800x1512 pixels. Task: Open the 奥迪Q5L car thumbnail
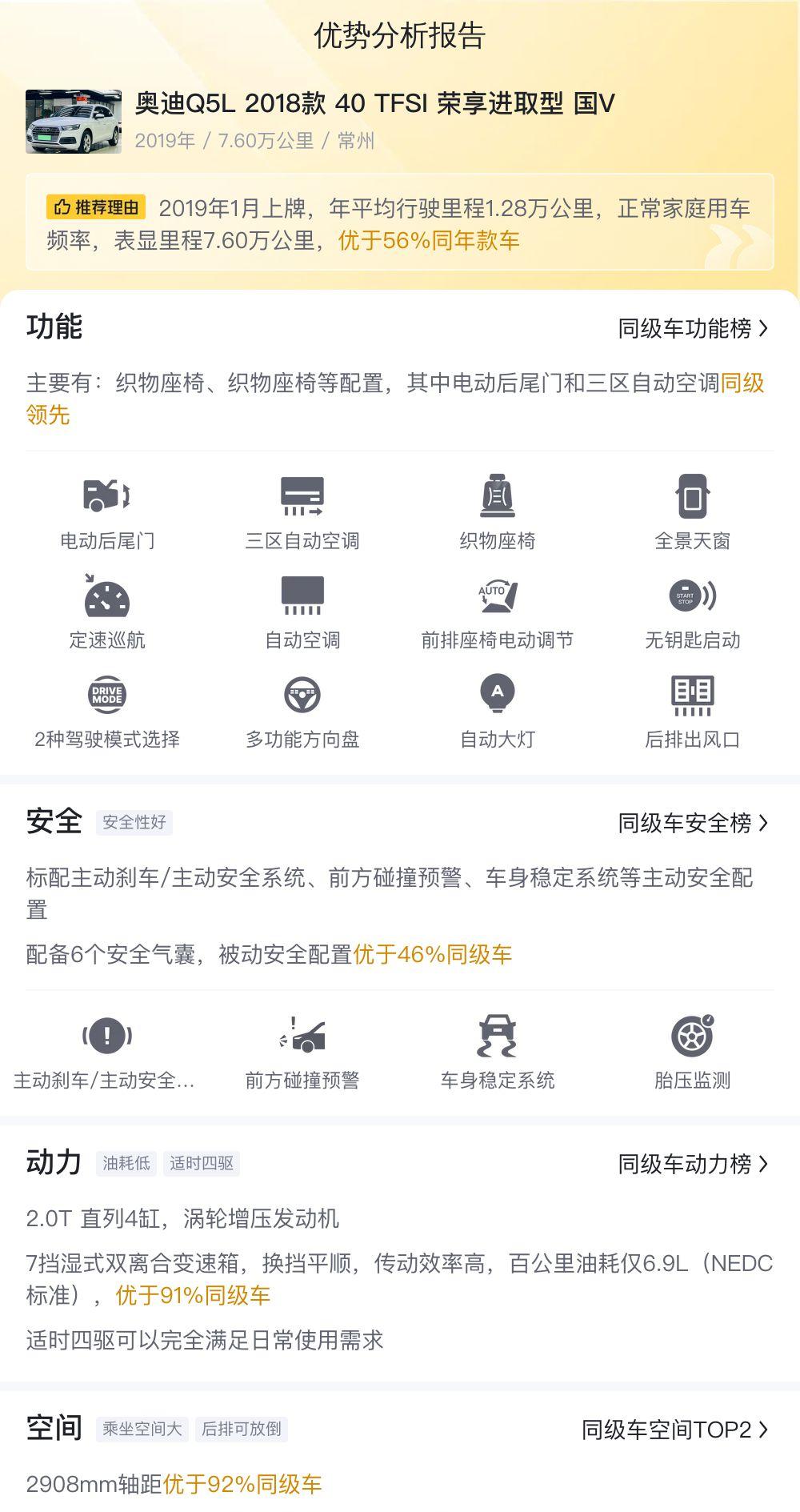click(74, 122)
